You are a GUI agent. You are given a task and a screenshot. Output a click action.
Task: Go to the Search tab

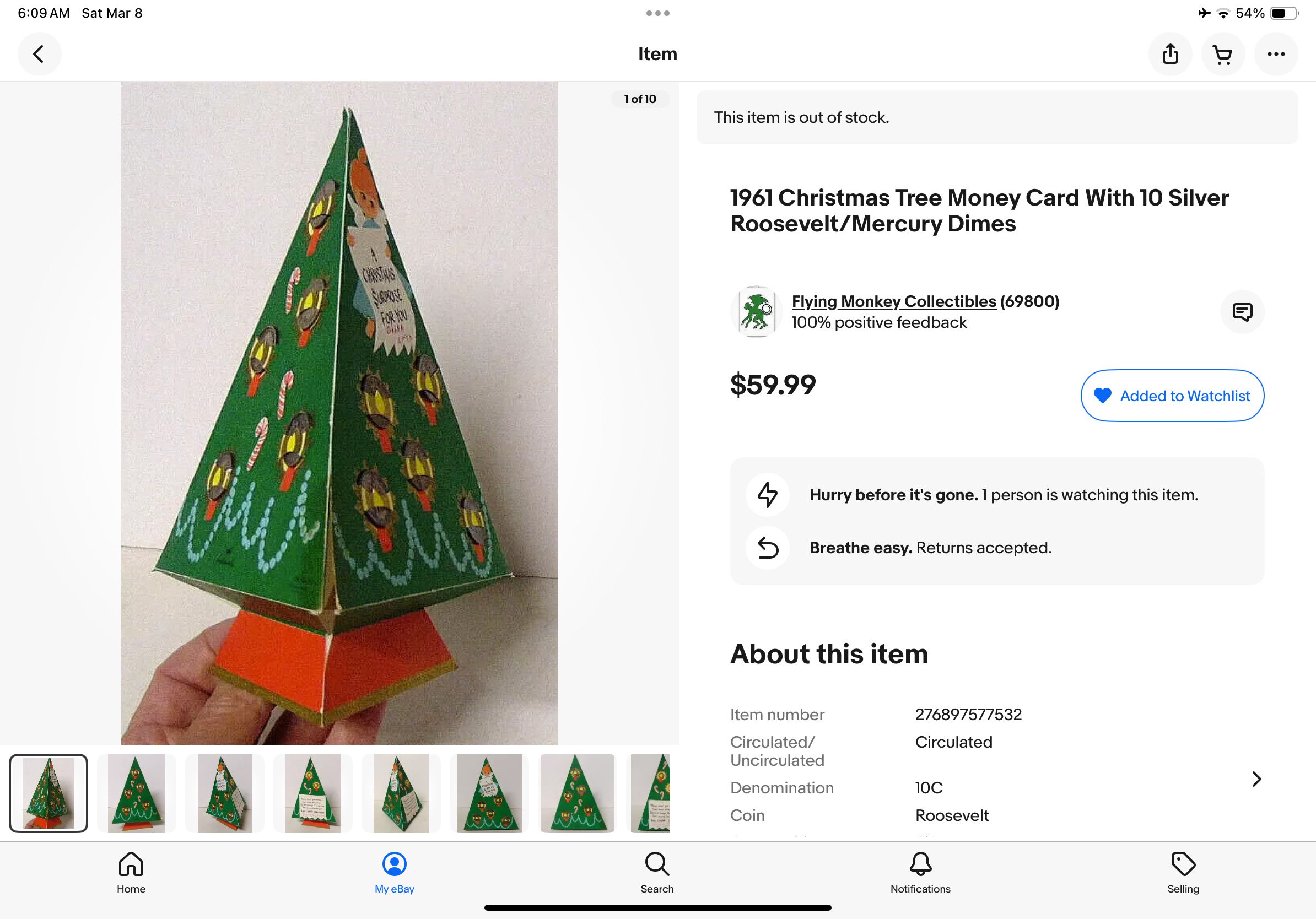point(657,873)
